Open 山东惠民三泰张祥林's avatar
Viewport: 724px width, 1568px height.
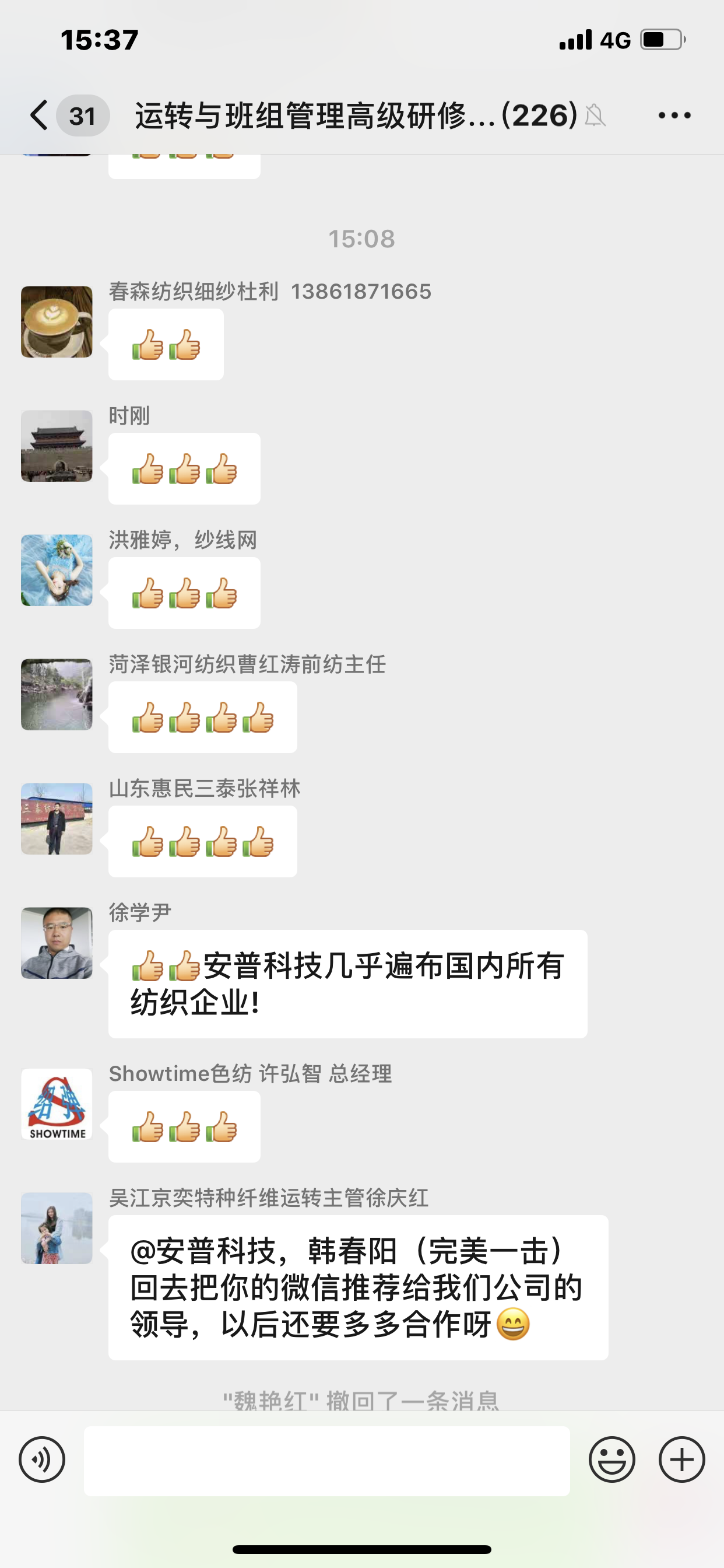(57, 818)
